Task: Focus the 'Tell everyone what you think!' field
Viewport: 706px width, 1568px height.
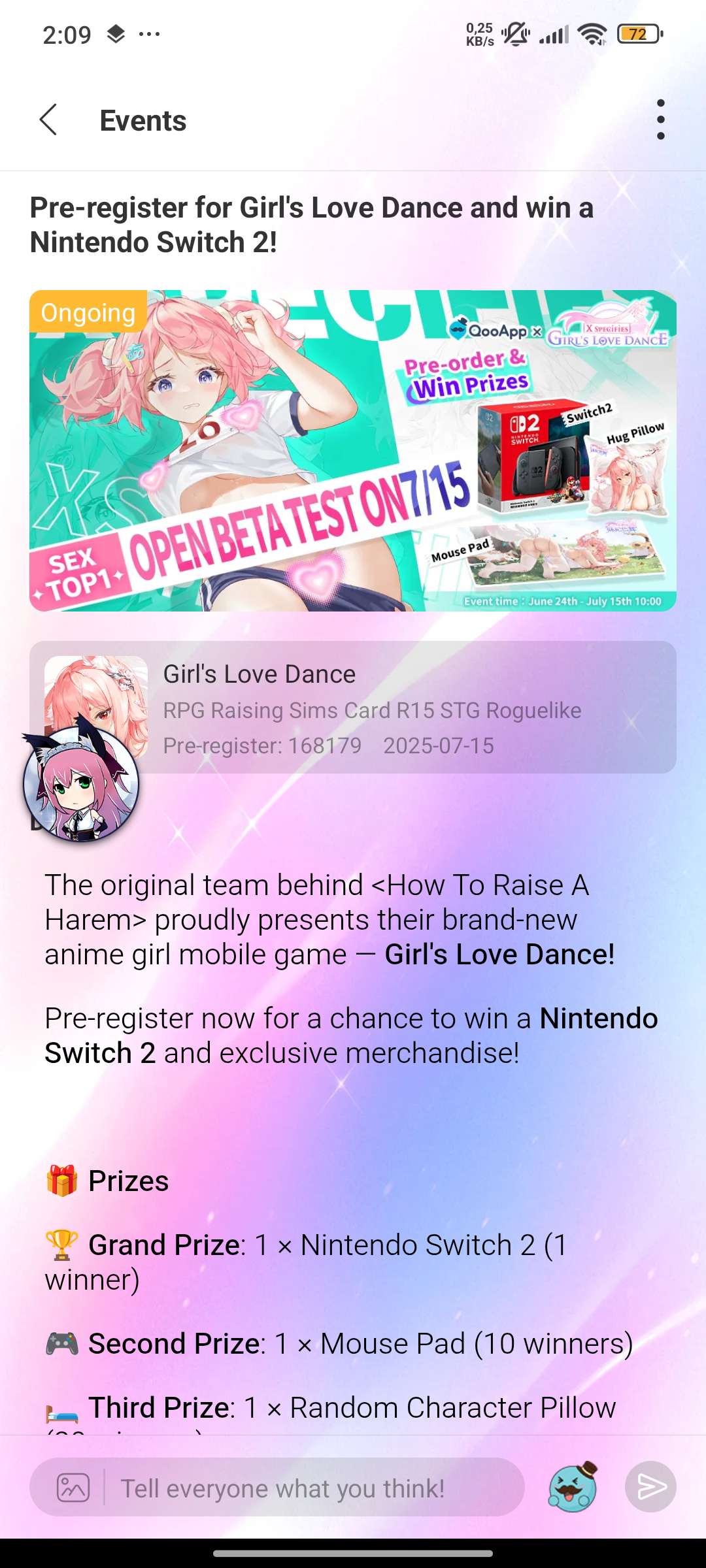Action: (x=314, y=1488)
